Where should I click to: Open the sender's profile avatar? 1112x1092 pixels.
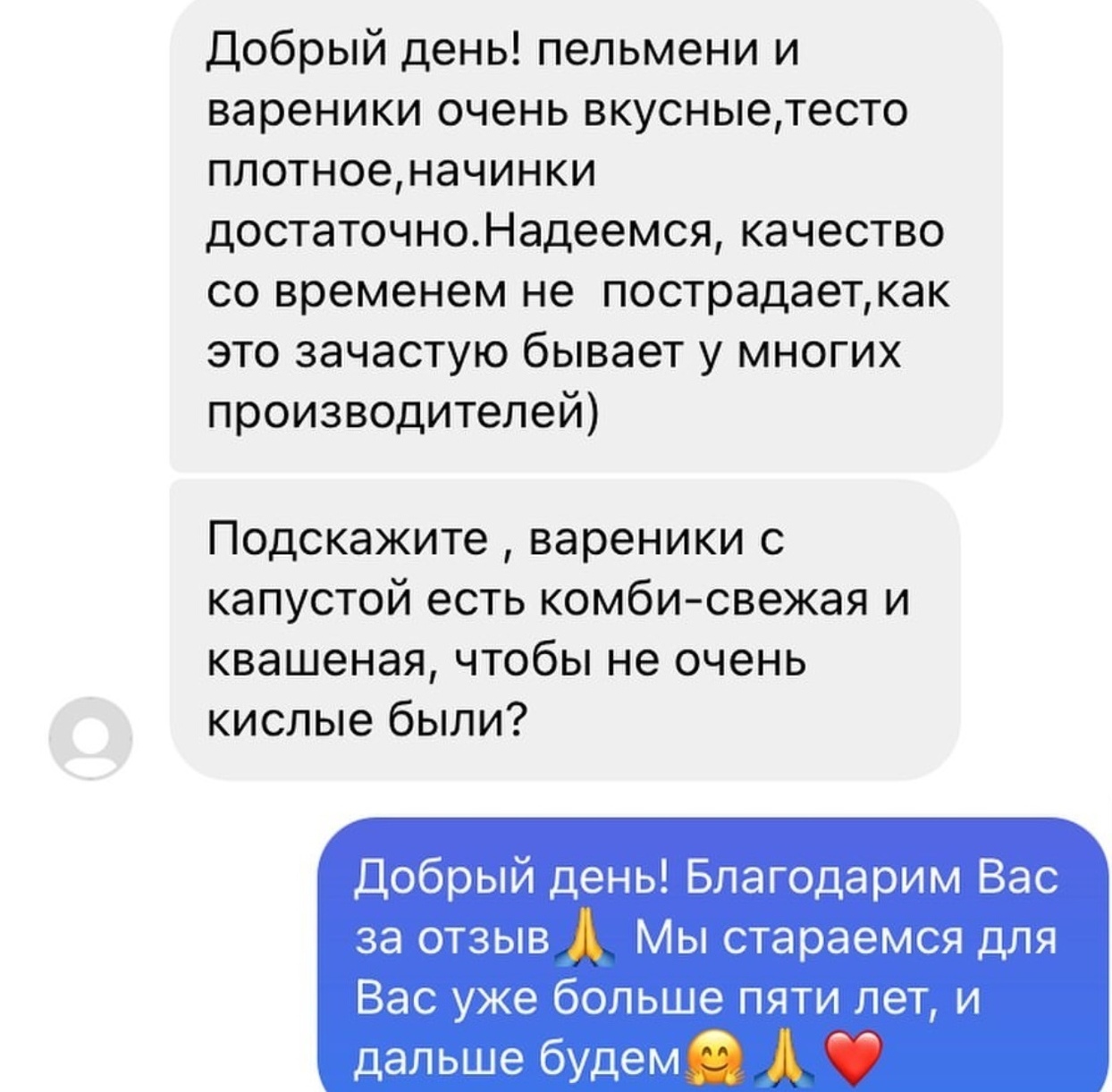(90, 737)
